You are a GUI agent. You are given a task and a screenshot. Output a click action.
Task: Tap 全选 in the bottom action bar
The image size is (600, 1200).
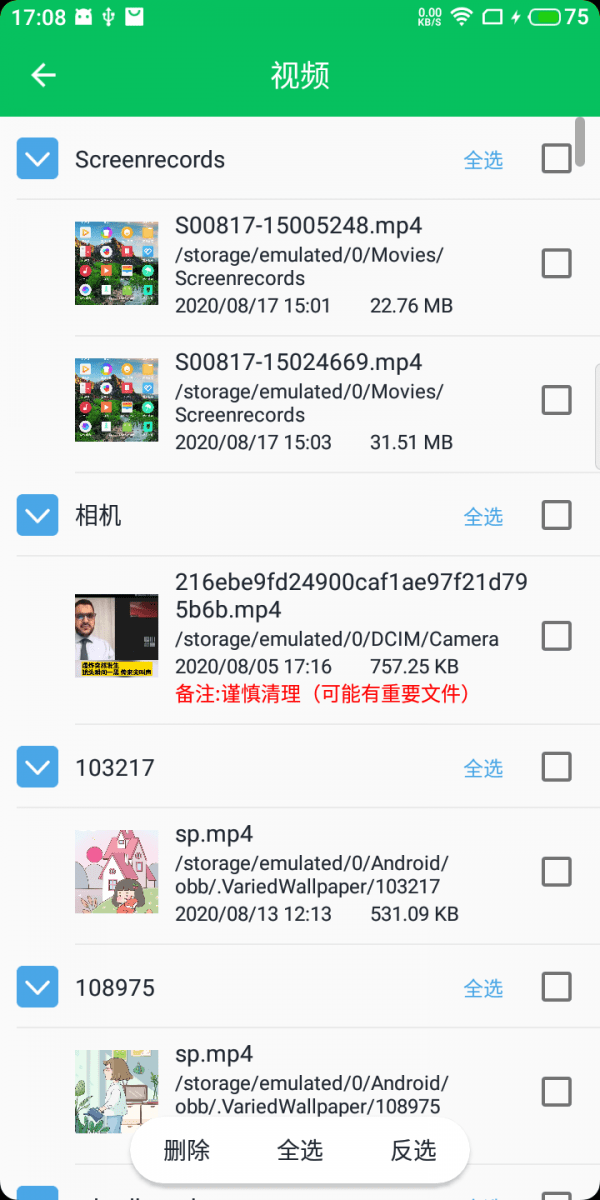300,1150
